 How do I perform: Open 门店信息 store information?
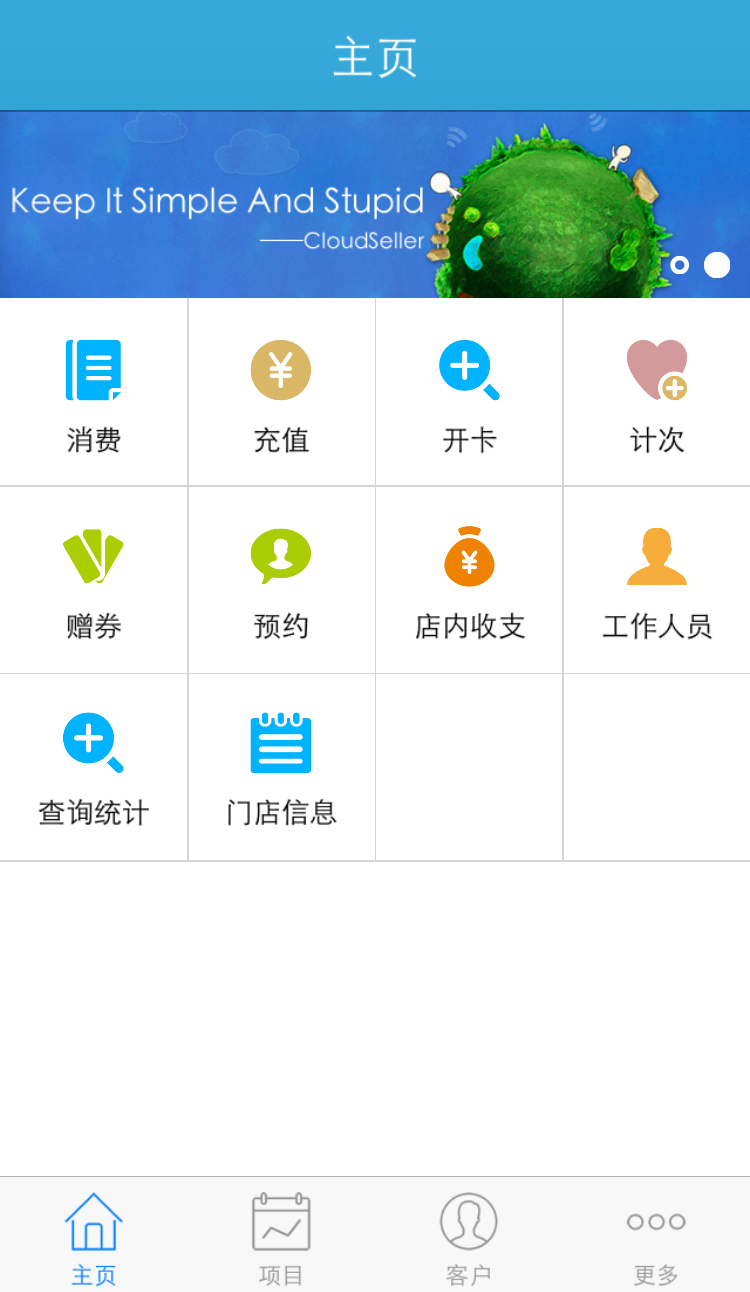(x=281, y=767)
